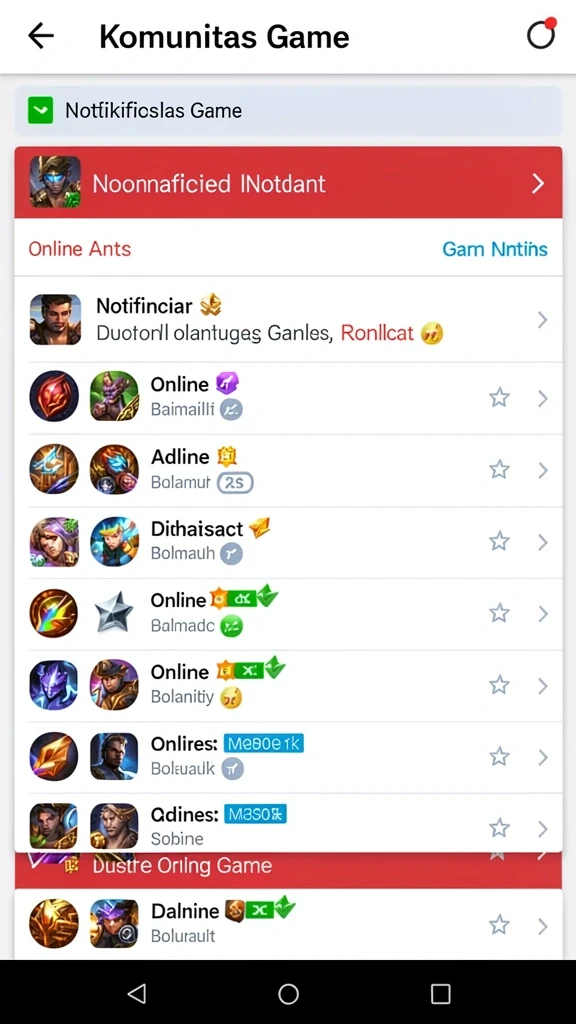The image size is (576, 1024).
Task: Switch to the Online Ants tab
Action: pos(80,249)
